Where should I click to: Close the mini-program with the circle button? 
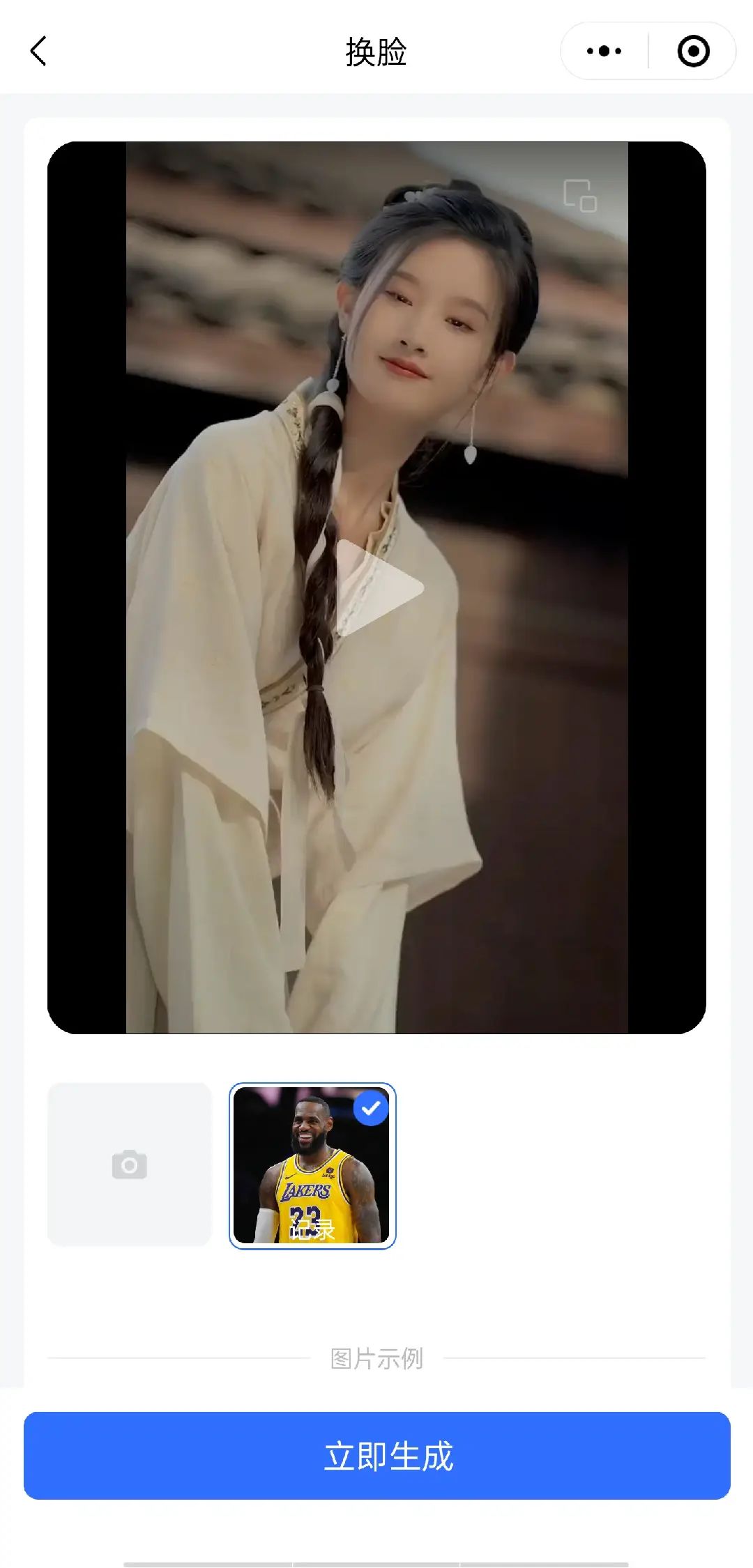click(x=693, y=52)
